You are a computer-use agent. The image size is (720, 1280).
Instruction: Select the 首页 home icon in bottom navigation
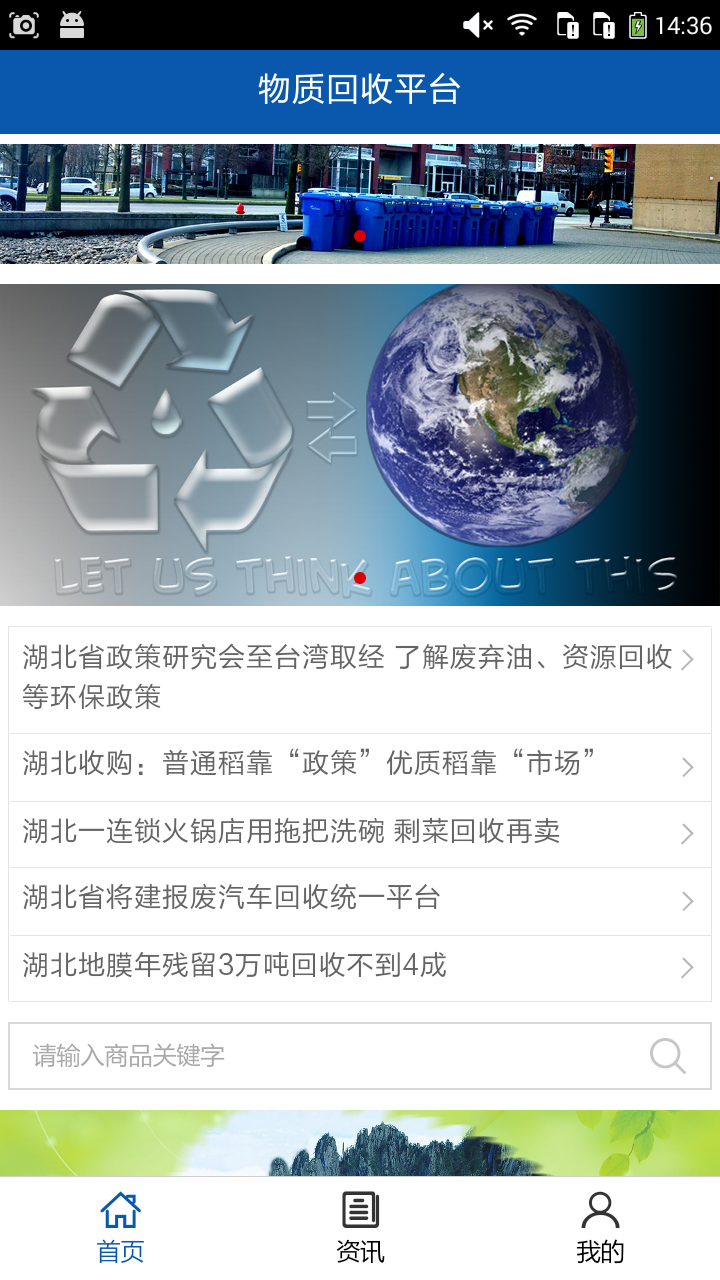120,1208
